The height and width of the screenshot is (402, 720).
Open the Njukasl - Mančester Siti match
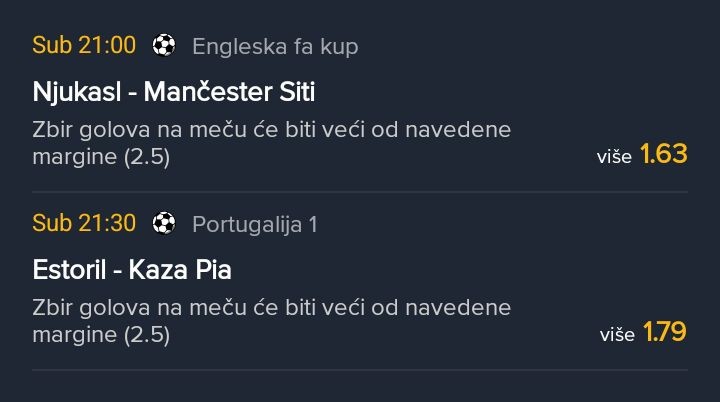tap(174, 93)
